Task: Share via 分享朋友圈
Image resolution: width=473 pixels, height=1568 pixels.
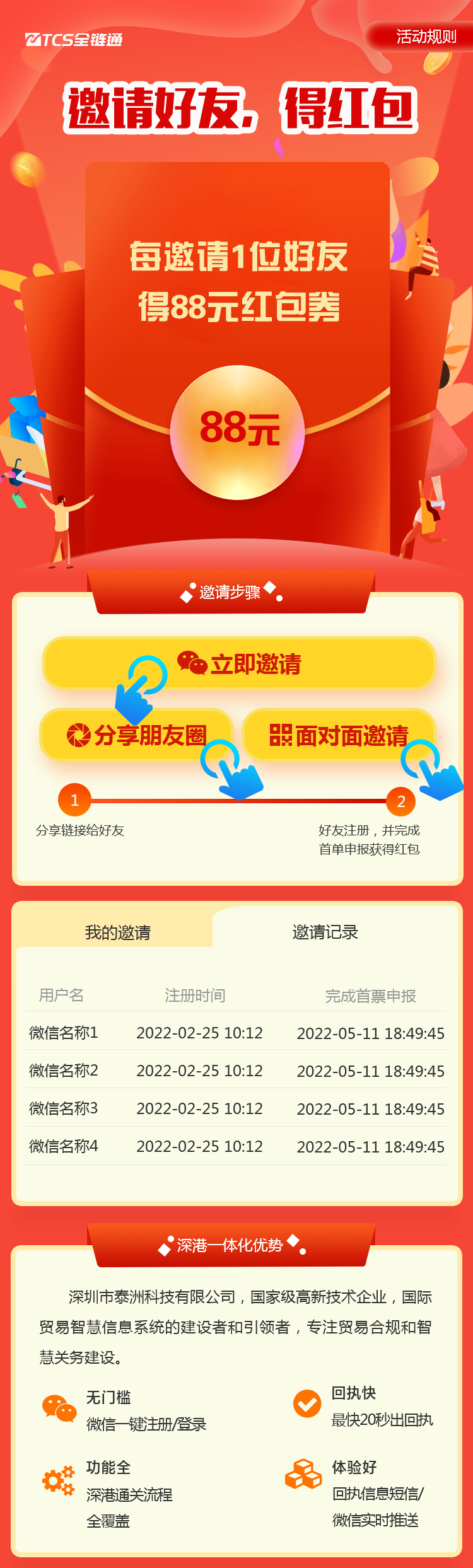Action: 137,735
